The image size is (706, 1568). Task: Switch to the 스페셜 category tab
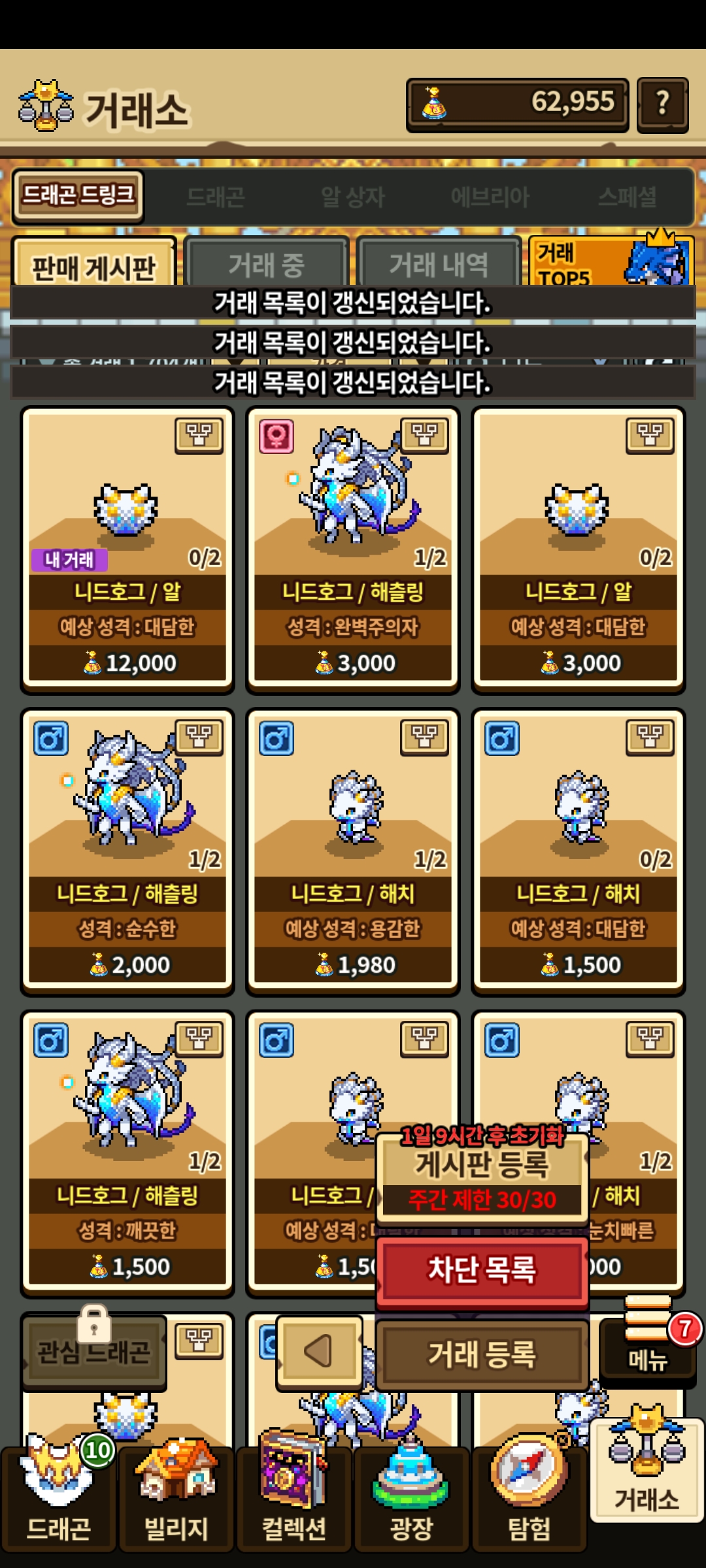627,197
